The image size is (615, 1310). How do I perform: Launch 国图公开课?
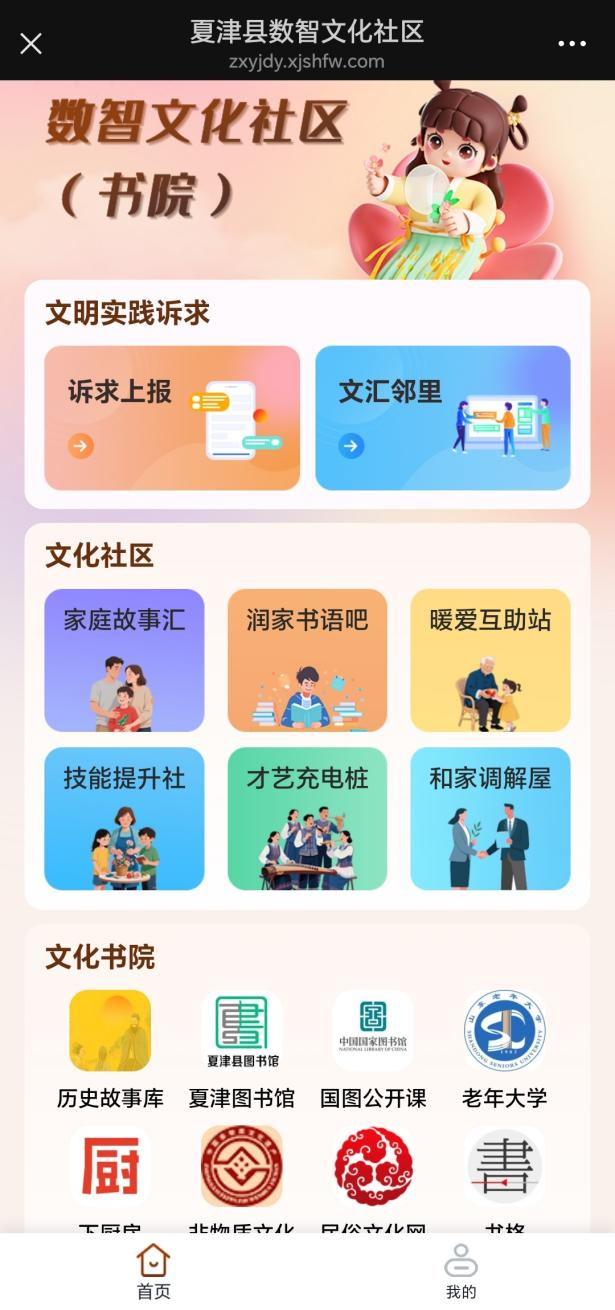[x=373, y=1032]
